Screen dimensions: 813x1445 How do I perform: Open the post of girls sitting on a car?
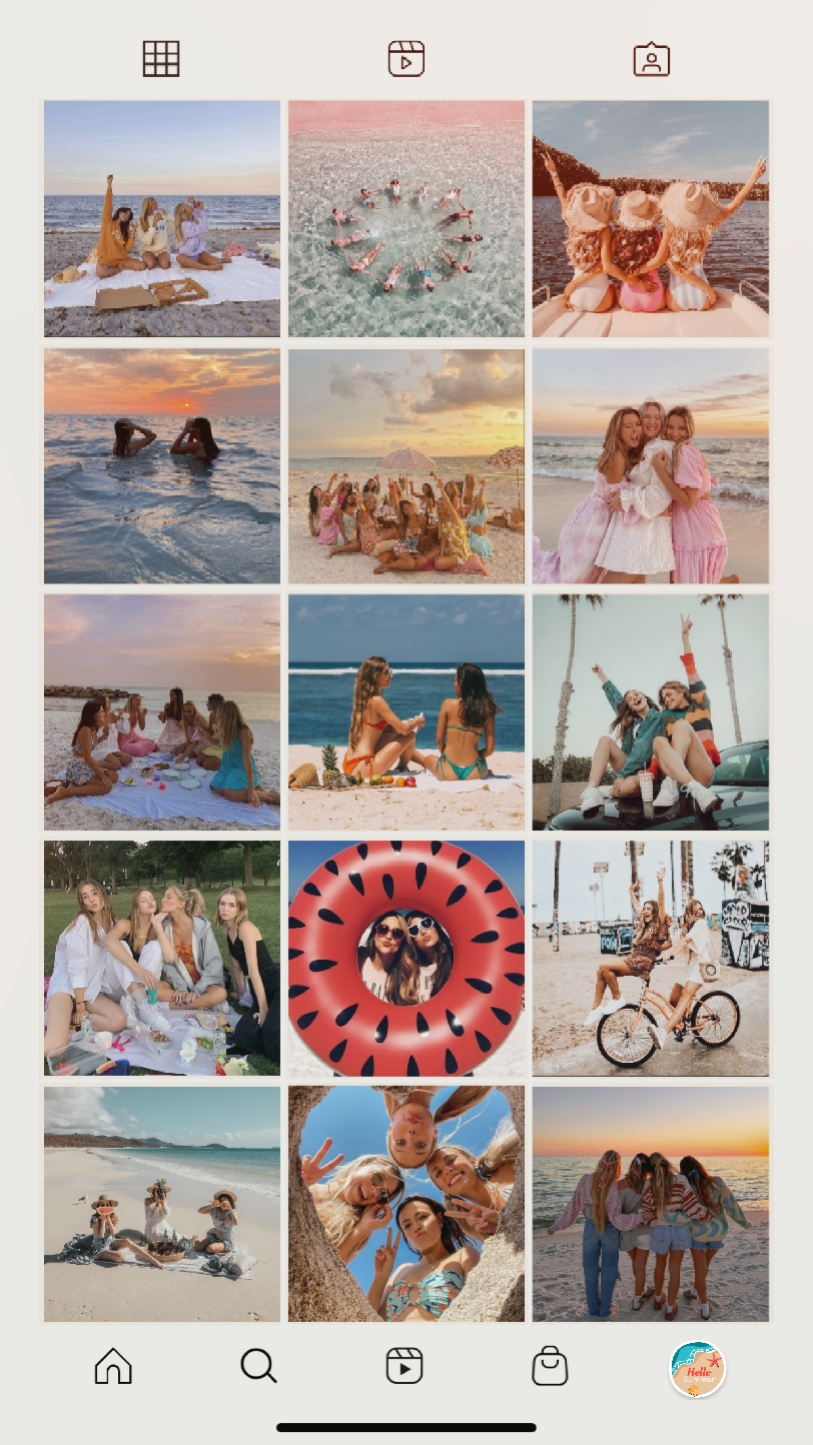tap(650, 712)
